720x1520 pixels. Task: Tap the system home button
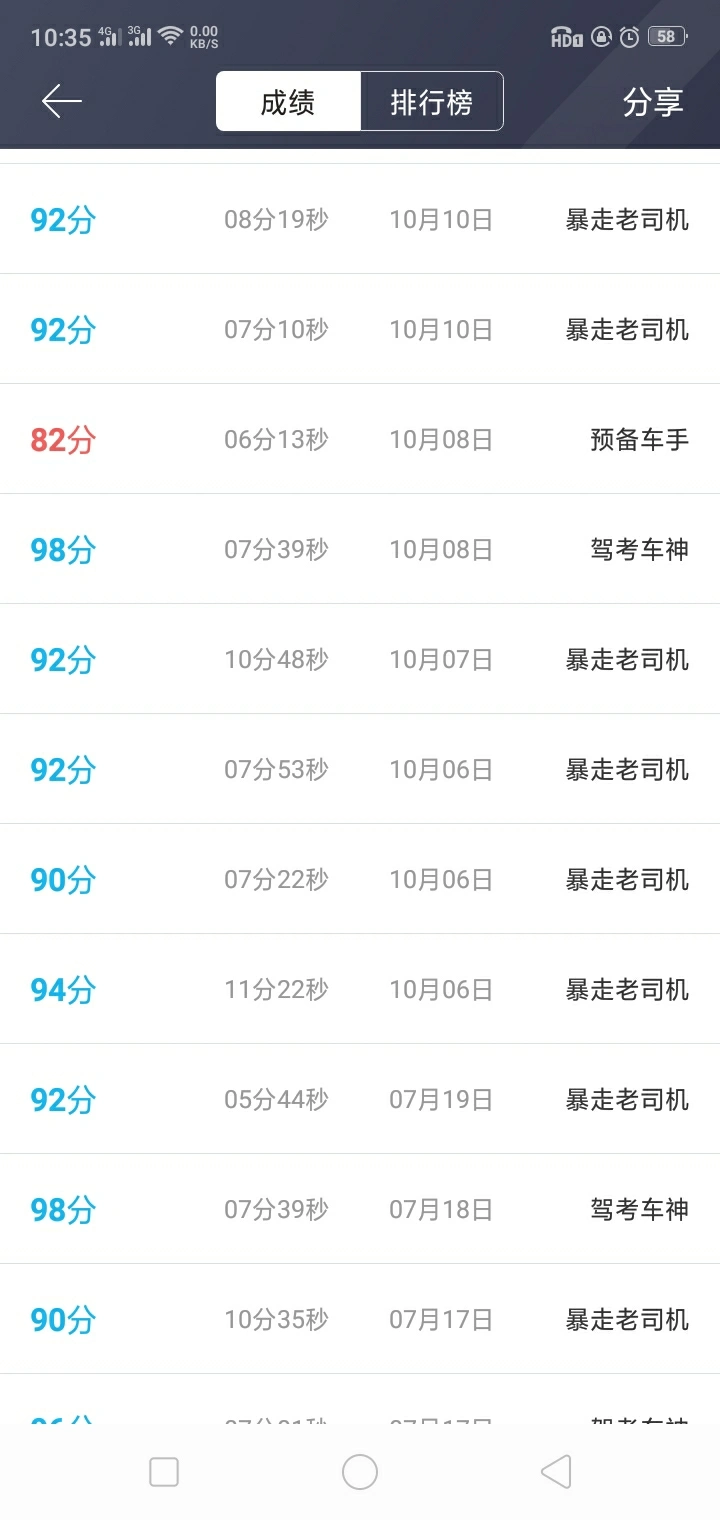click(x=360, y=1472)
